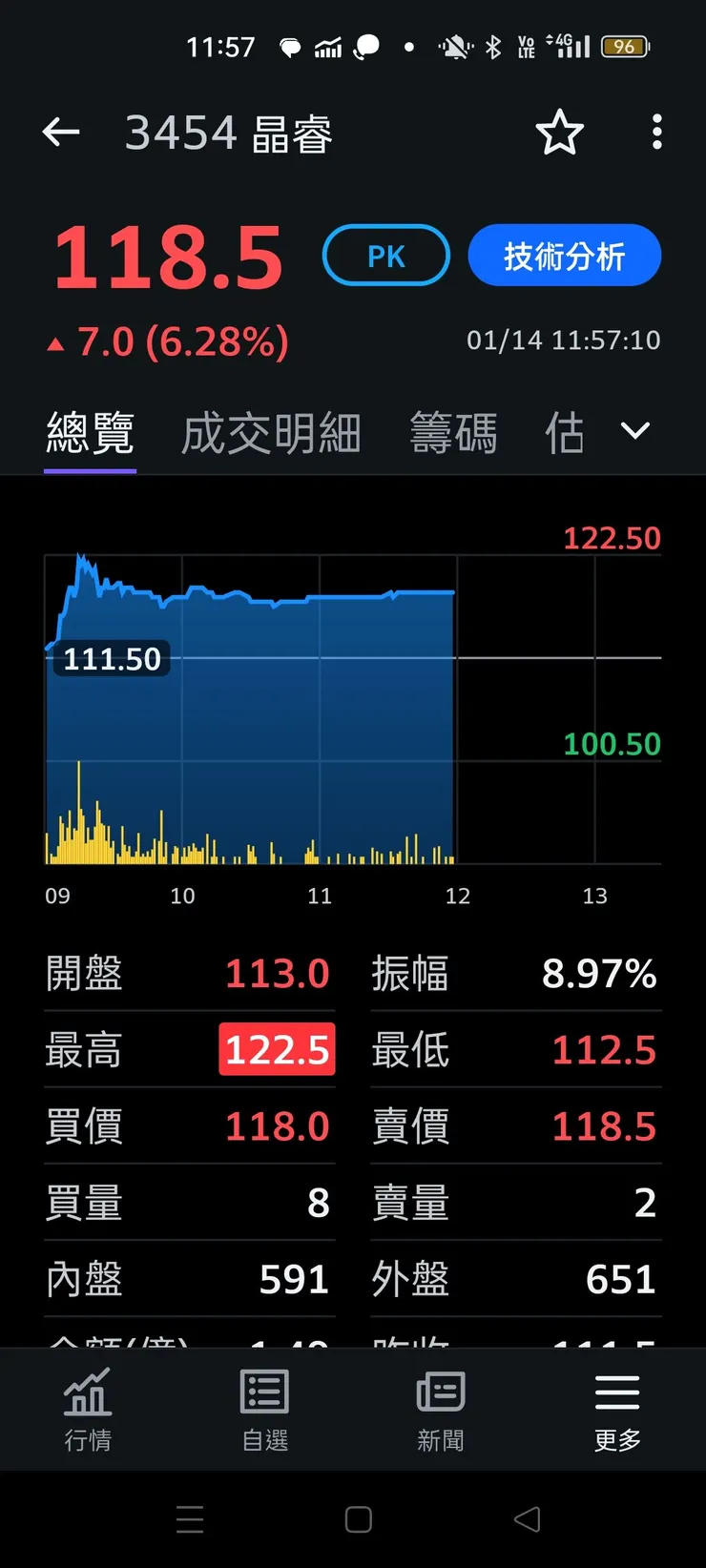This screenshot has width=706, height=1568.
Task: Open the three-dot overflow menu
Action: click(656, 133)
